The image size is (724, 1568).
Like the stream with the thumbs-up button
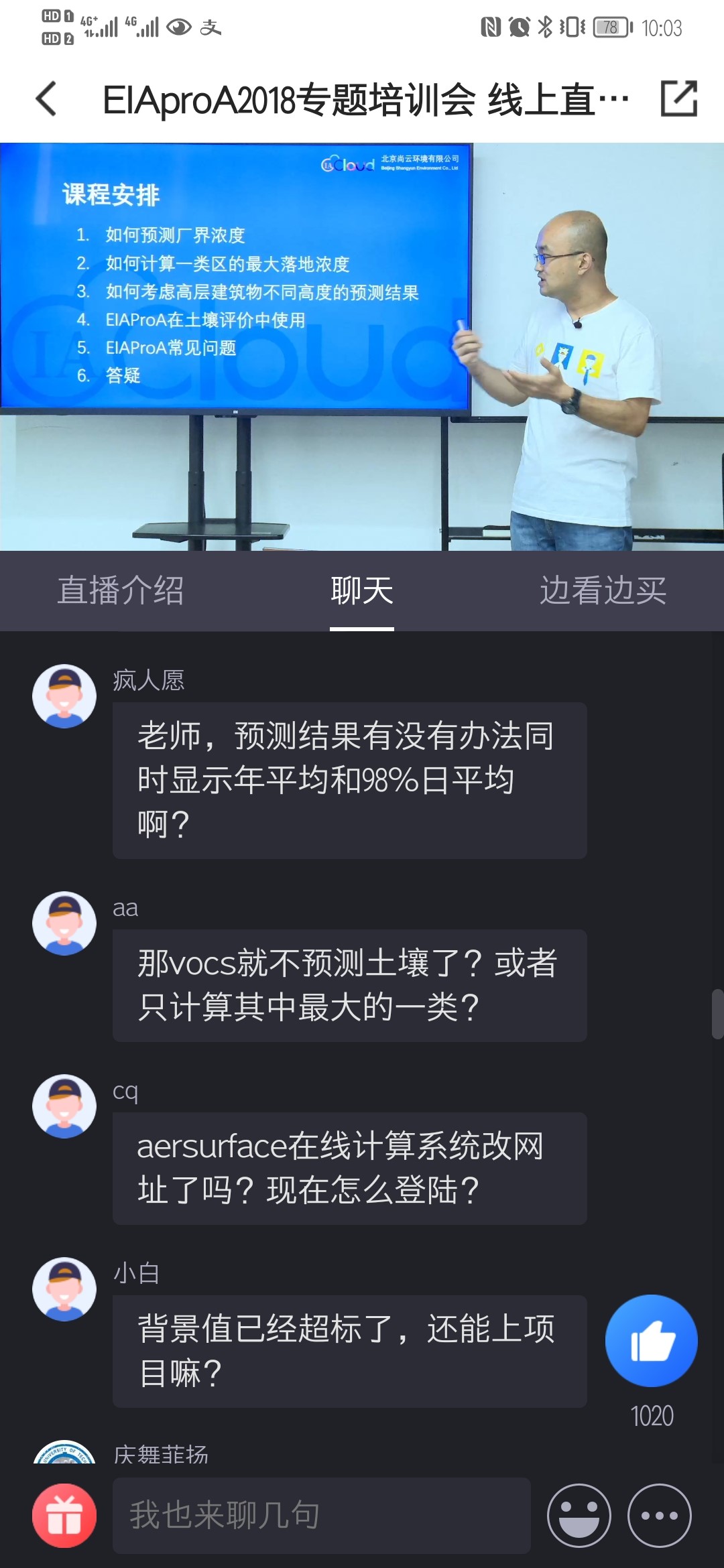pos(651,1341)
